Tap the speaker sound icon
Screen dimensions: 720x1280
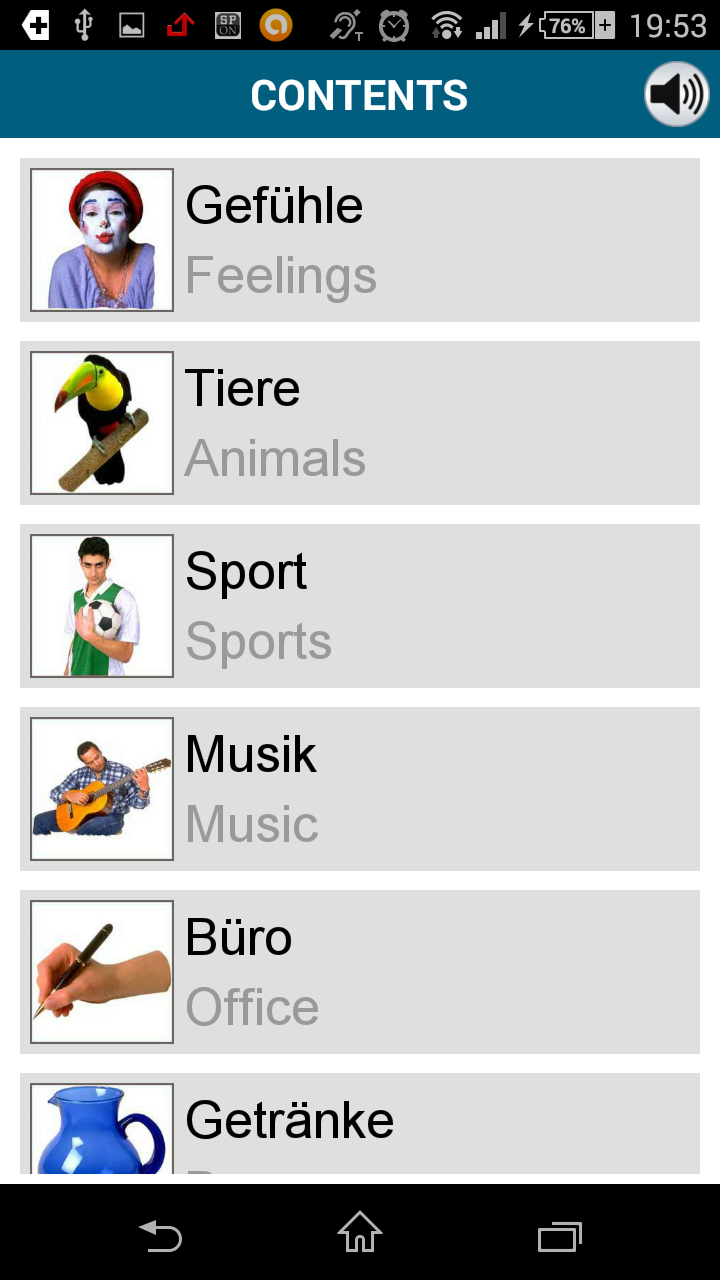pyautogui.click(x=676, y=95)
